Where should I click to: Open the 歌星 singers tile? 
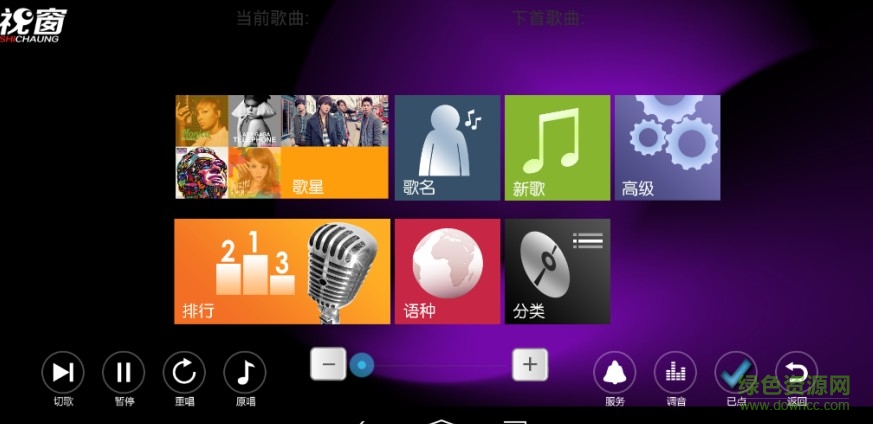[281, 148]
